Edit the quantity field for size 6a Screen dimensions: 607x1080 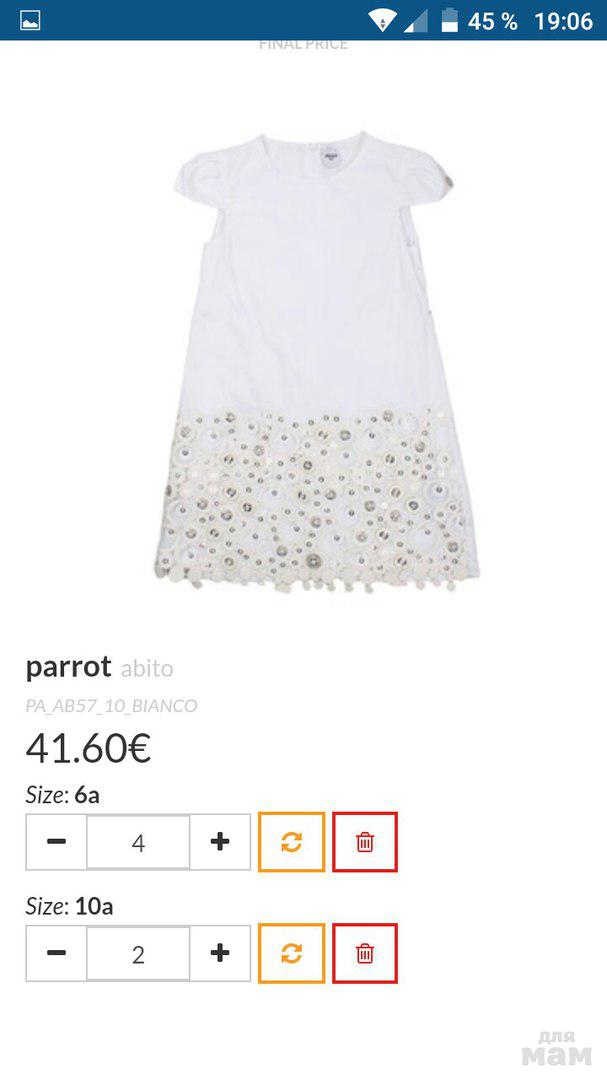(138, 842)
